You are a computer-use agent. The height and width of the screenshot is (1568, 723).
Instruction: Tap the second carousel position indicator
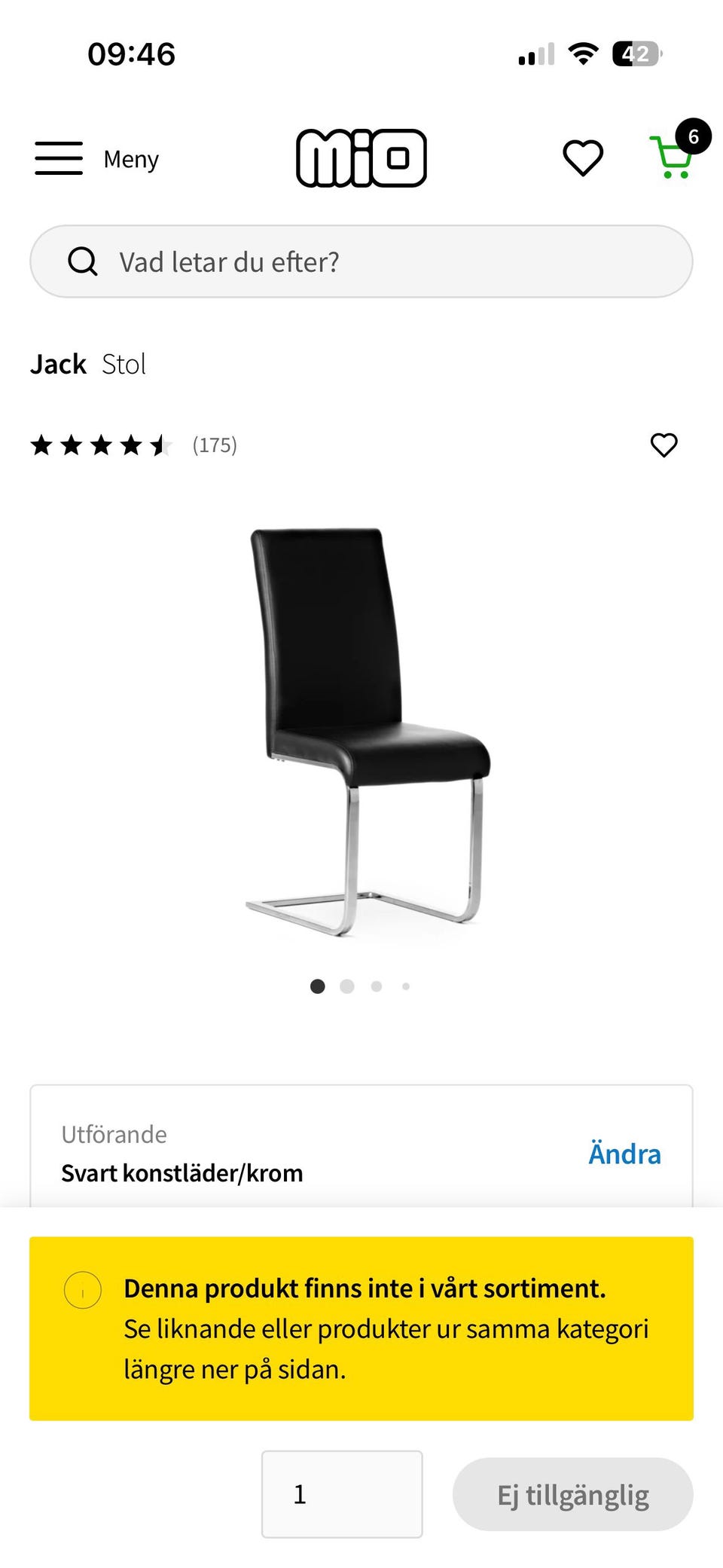(x=347, y=986)
